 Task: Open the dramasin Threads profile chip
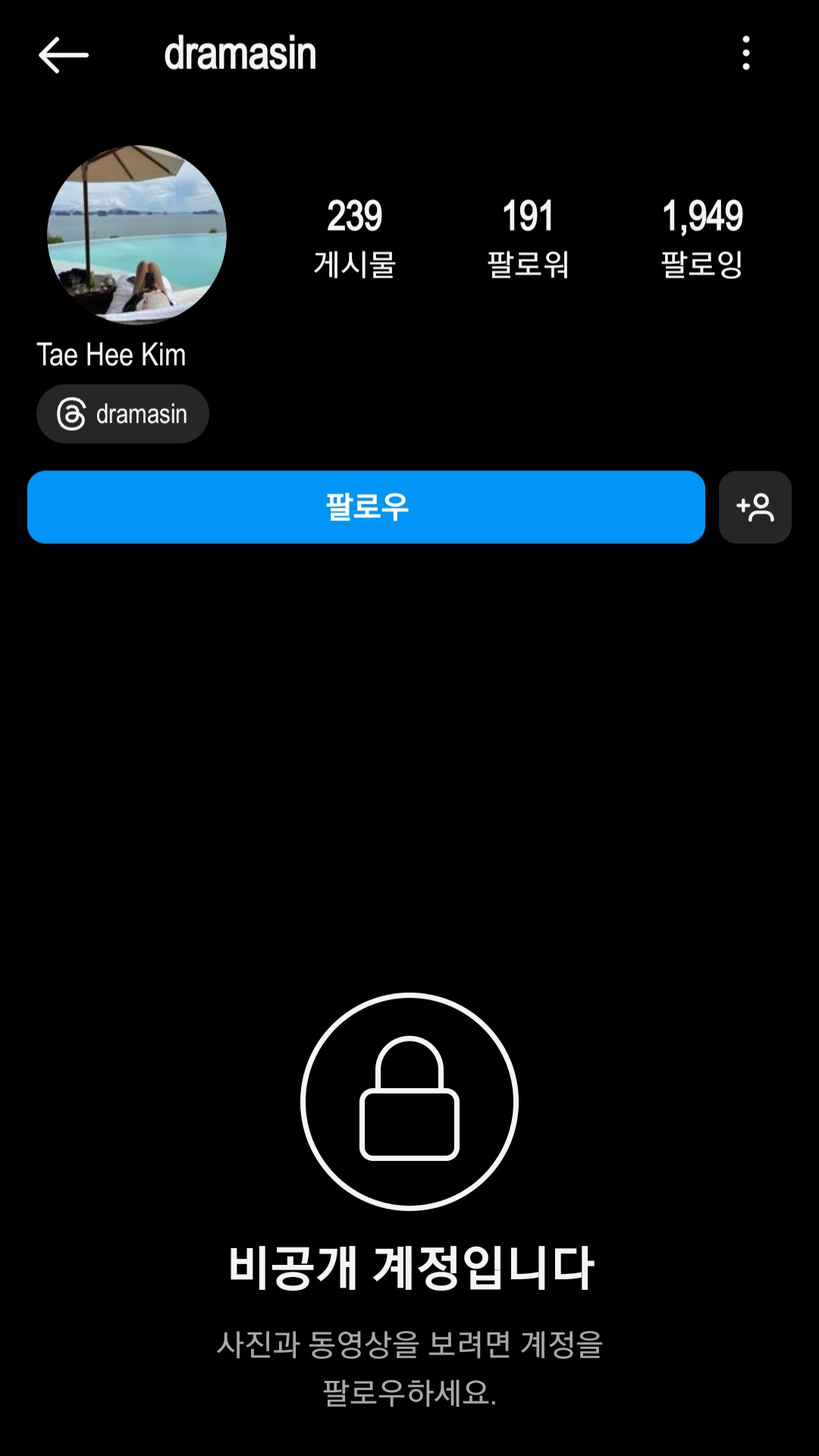click(123, 414)
